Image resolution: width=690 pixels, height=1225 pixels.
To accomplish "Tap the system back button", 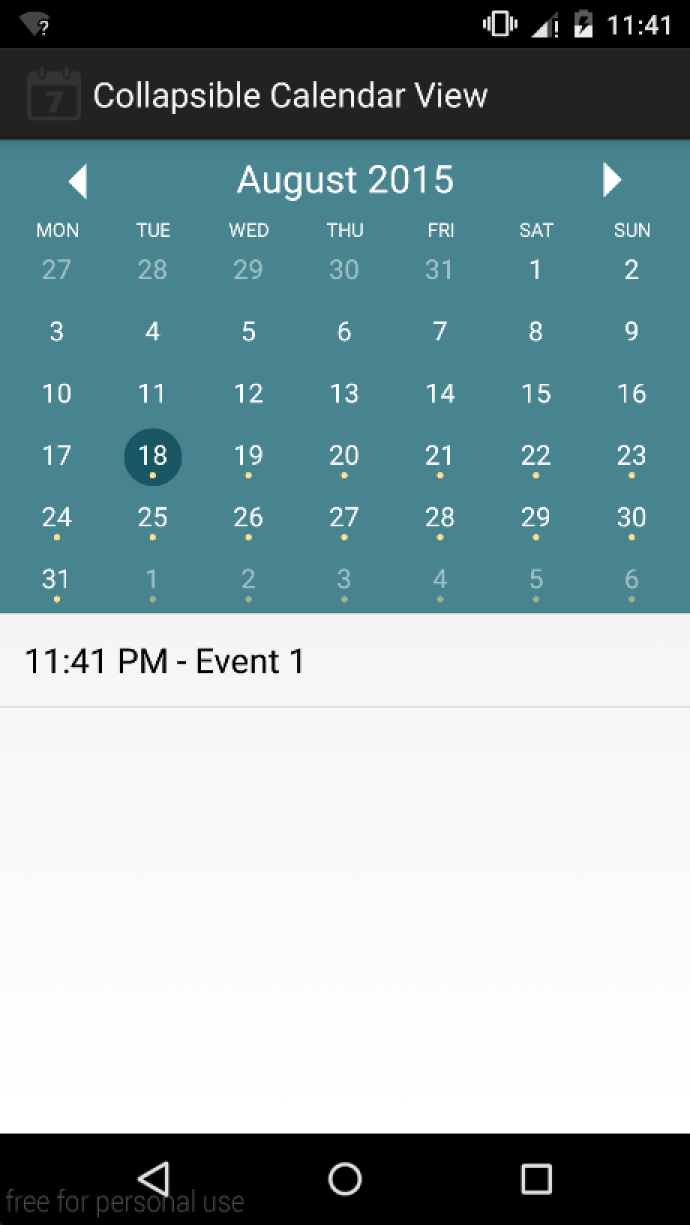I will tap(153, 1178).
